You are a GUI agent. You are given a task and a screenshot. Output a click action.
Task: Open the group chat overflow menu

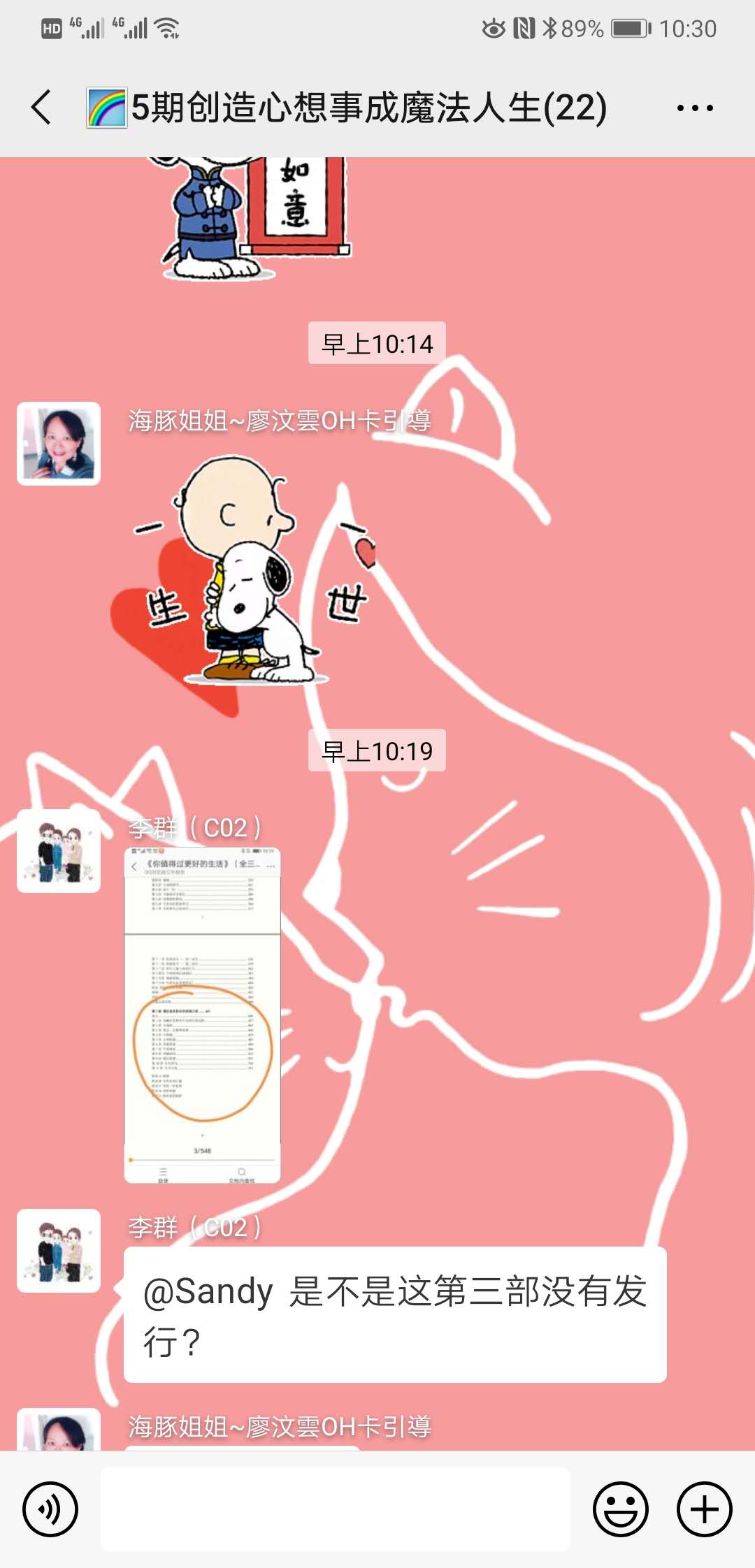695,108
